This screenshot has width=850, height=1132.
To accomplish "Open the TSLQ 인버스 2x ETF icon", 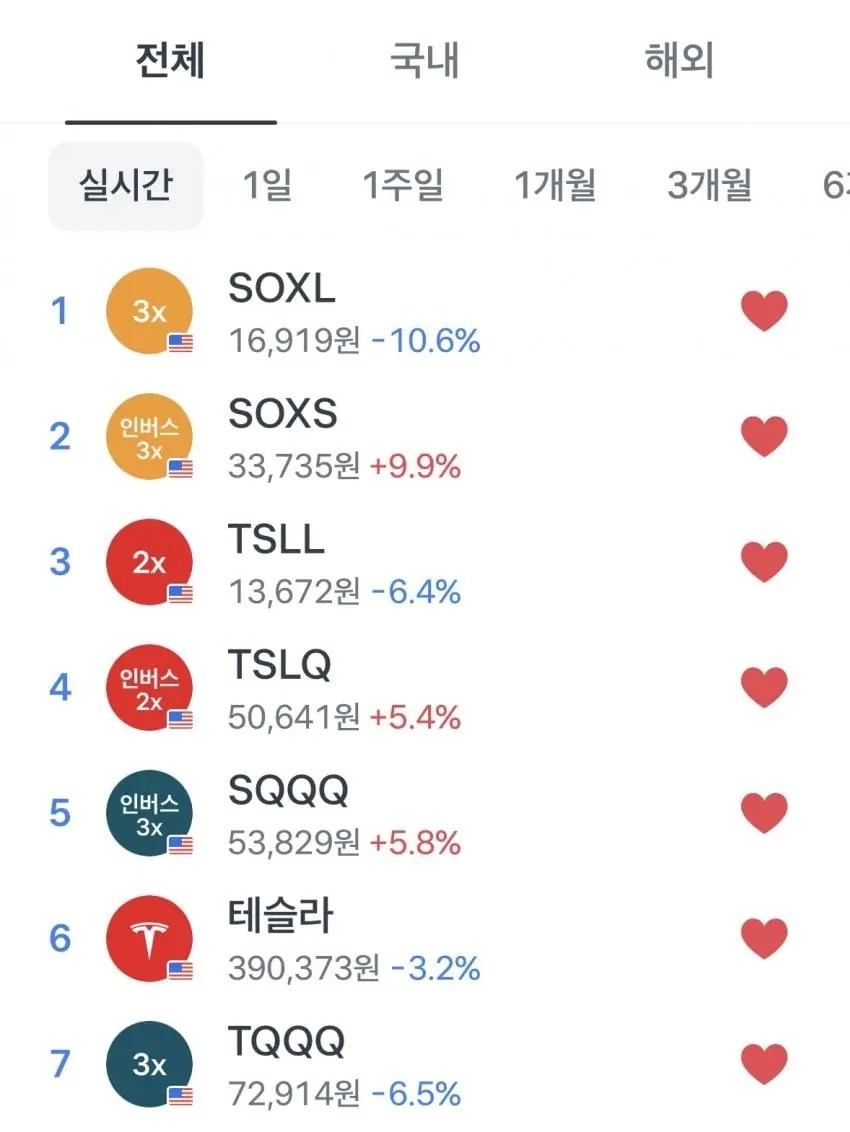I will tap(148, 687).
